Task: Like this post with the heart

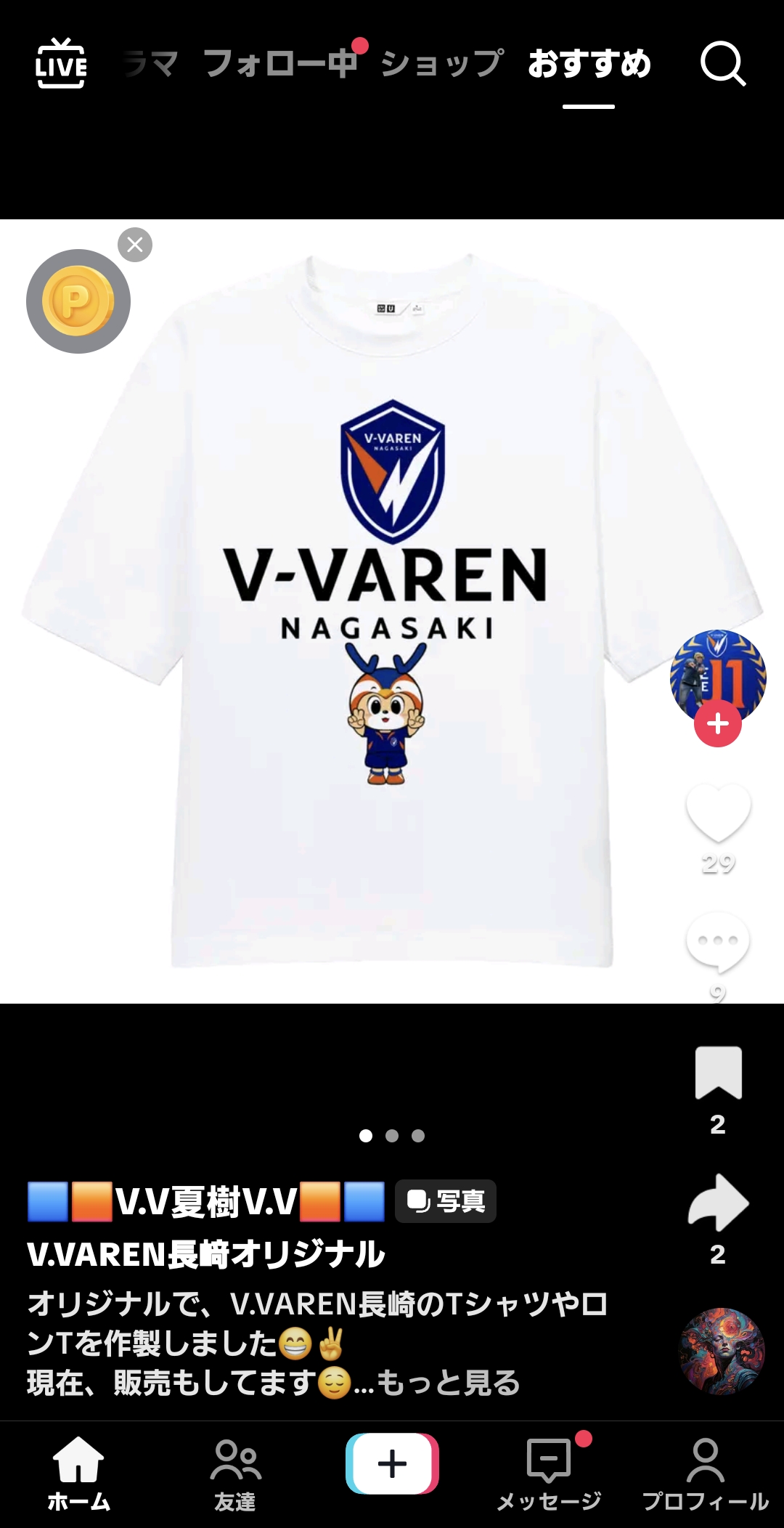Action: click(x=718, y=813)
